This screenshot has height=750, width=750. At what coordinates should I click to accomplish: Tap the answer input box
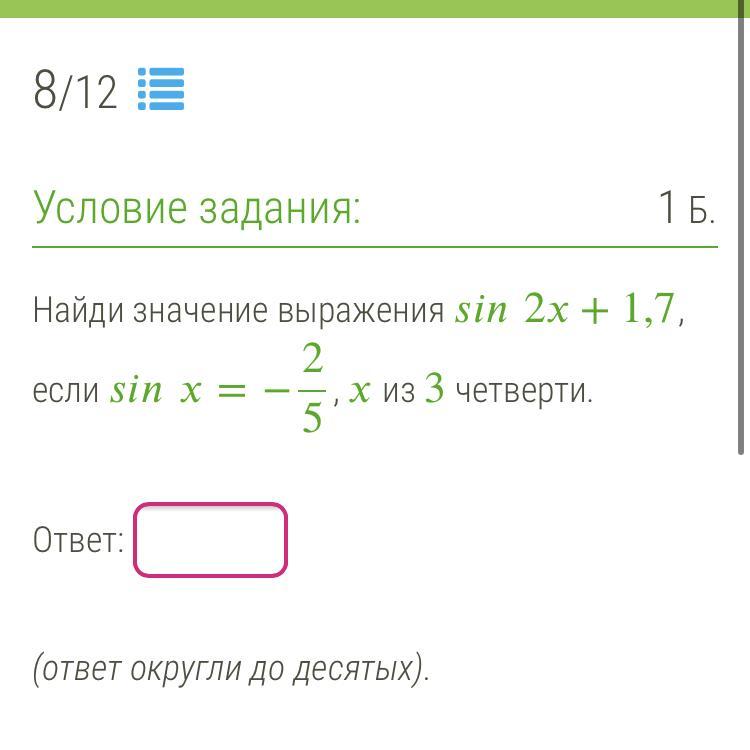[211, 540]
